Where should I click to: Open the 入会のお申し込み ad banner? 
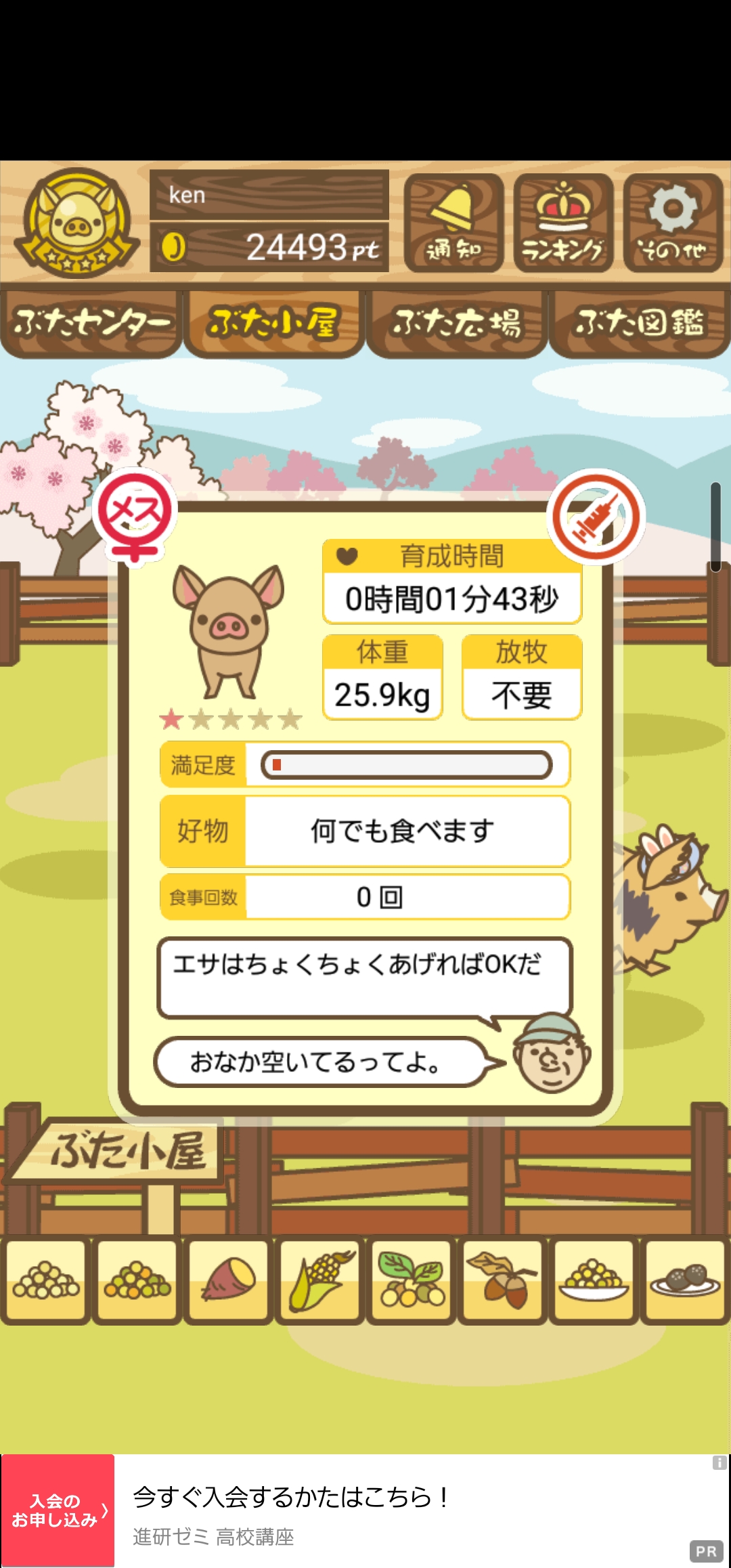[x=58, y=1510]
